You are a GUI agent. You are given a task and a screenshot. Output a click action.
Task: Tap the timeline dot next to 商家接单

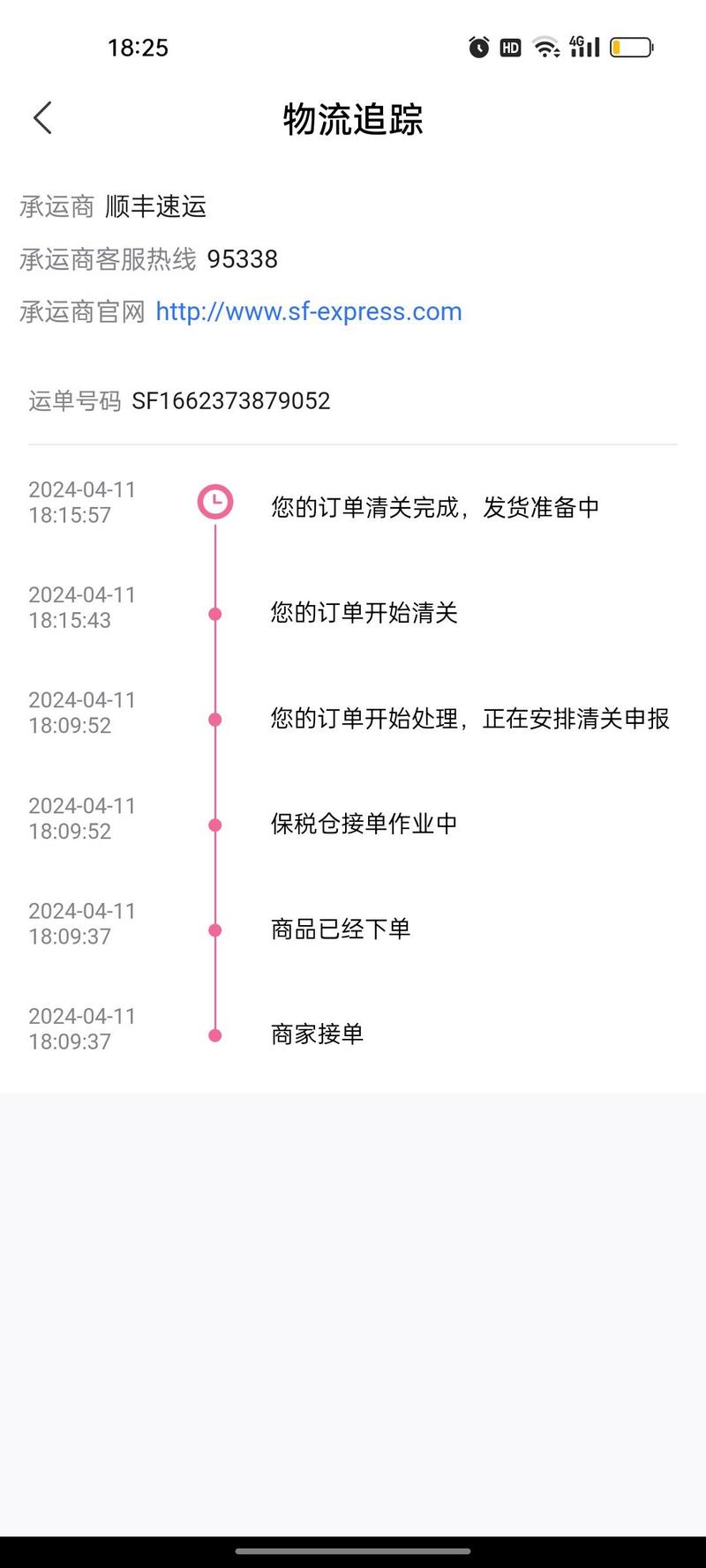[x=214, y=1034]
